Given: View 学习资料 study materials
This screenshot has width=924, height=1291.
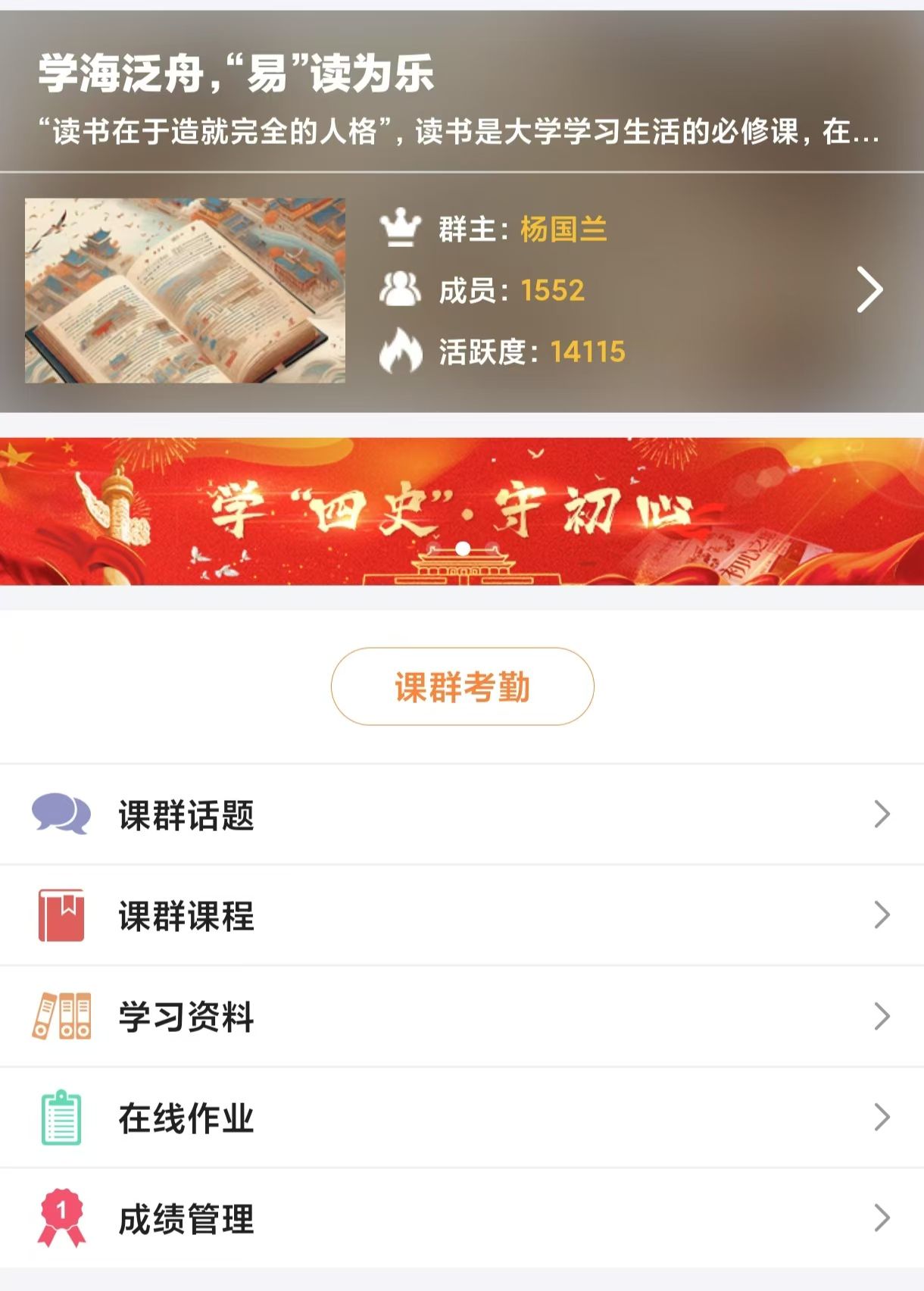Looking at the screenshot, I should tap(462, 1017).
